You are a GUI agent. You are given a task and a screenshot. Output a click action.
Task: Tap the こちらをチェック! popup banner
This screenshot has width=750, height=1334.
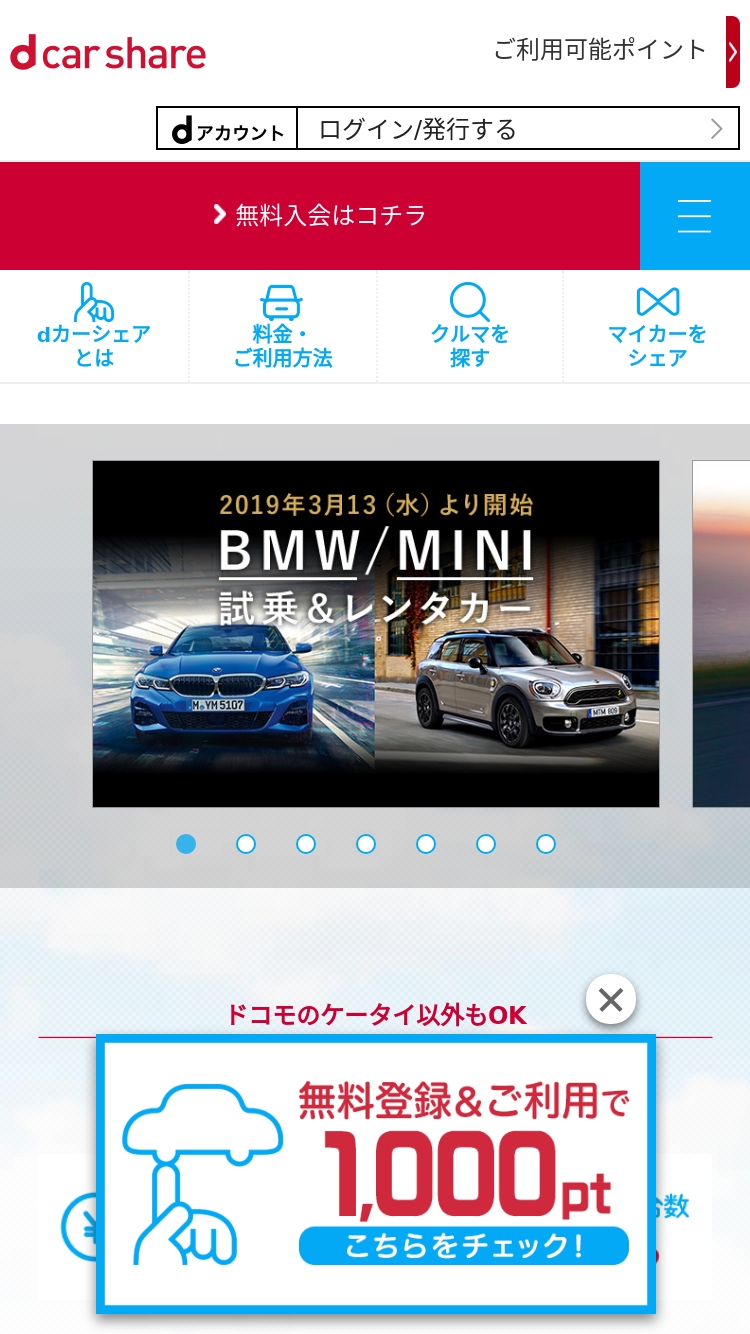(x=463, y=1246)
